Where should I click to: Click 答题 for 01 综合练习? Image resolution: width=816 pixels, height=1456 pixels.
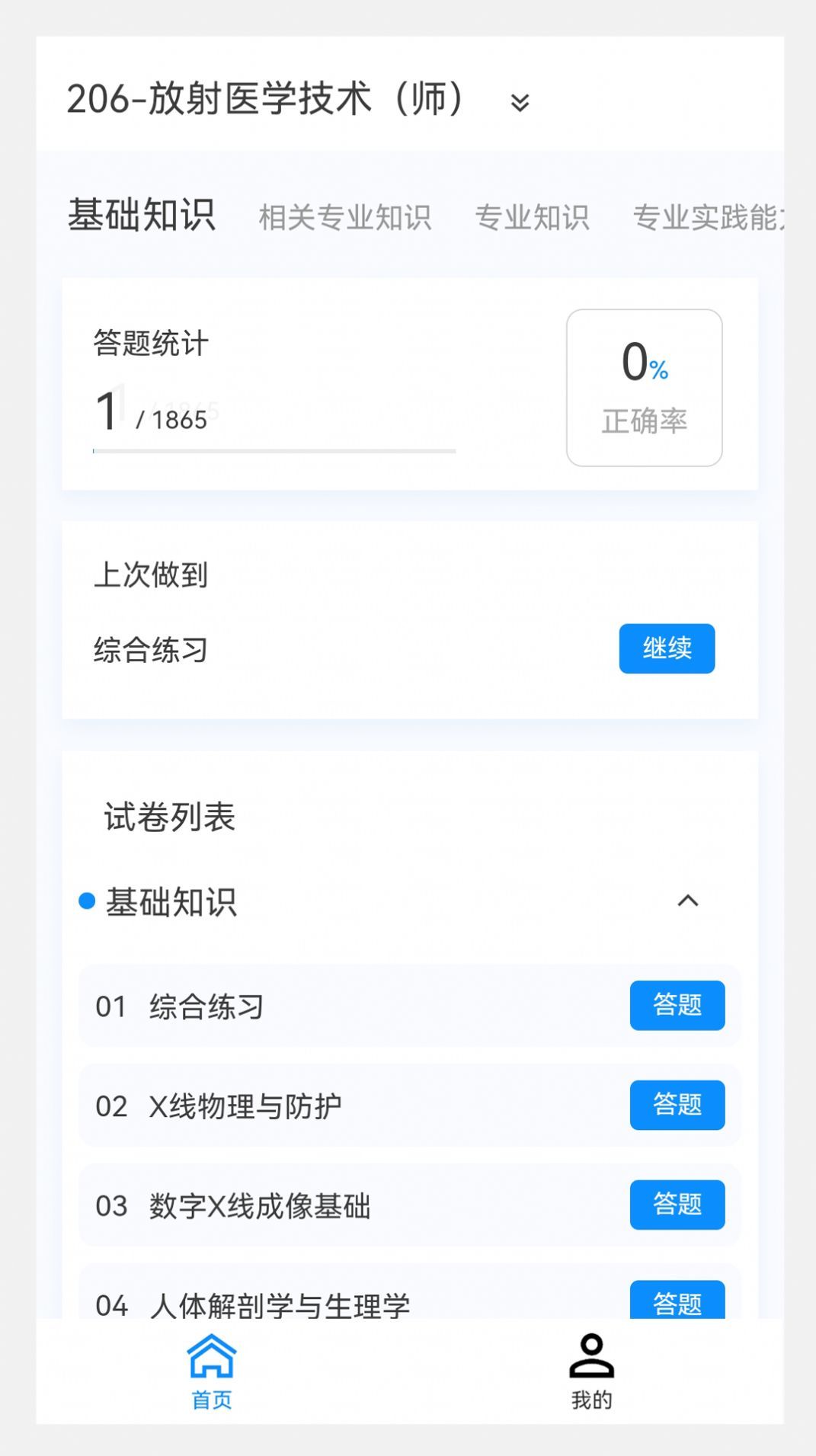coord(677,1006)
